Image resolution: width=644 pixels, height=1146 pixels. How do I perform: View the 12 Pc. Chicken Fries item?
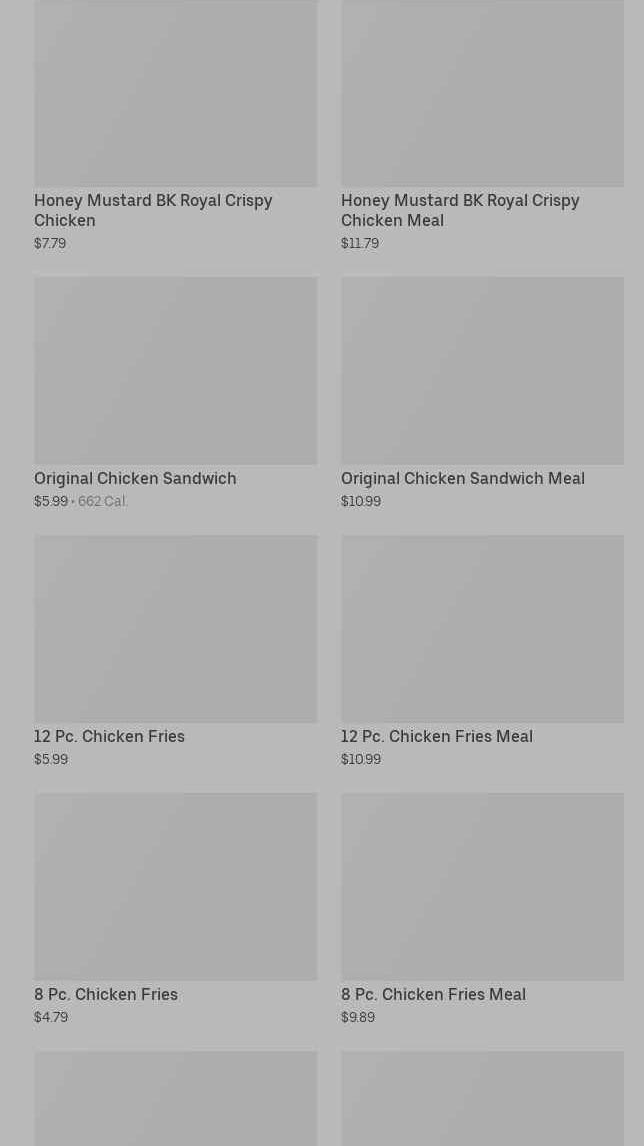pos(175,651)
